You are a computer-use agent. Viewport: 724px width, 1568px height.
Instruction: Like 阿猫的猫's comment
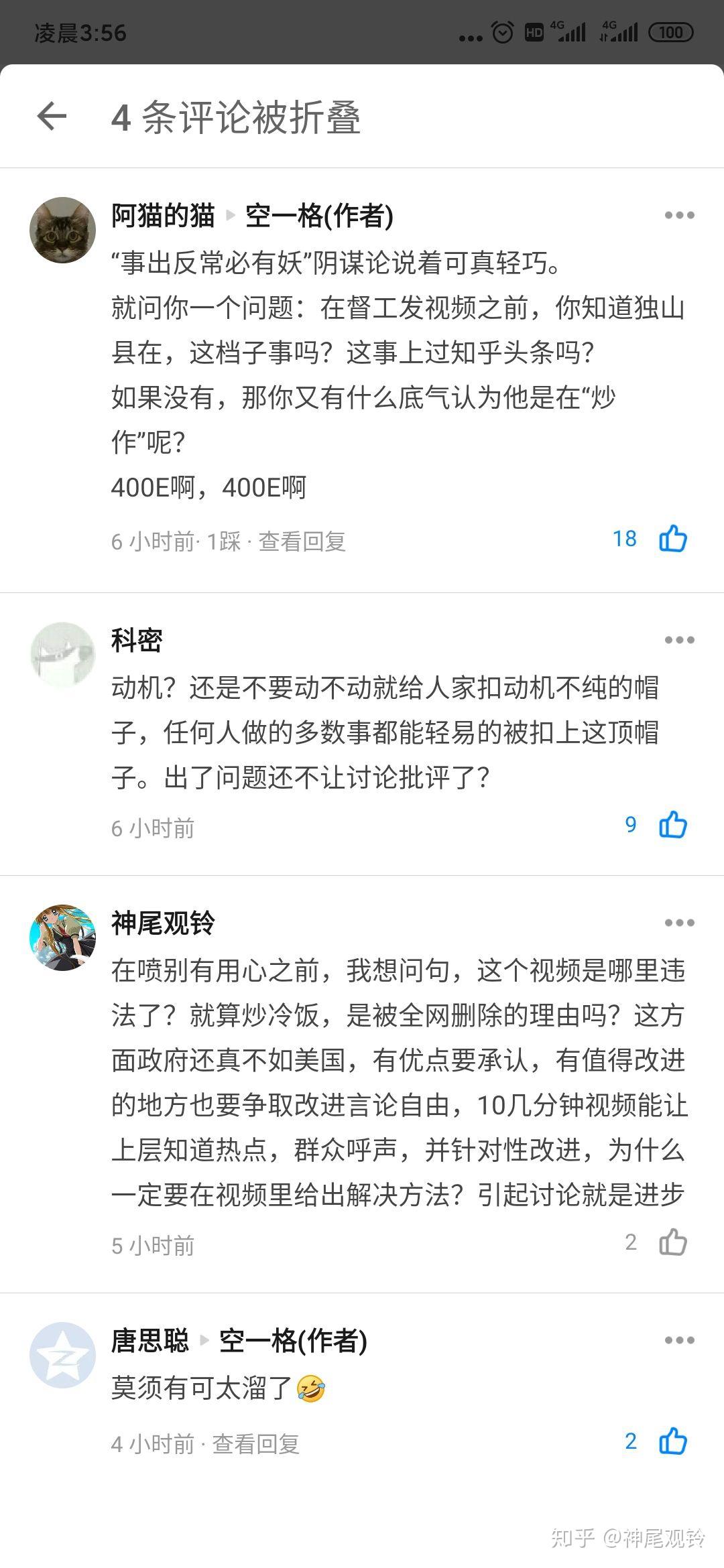673,539
